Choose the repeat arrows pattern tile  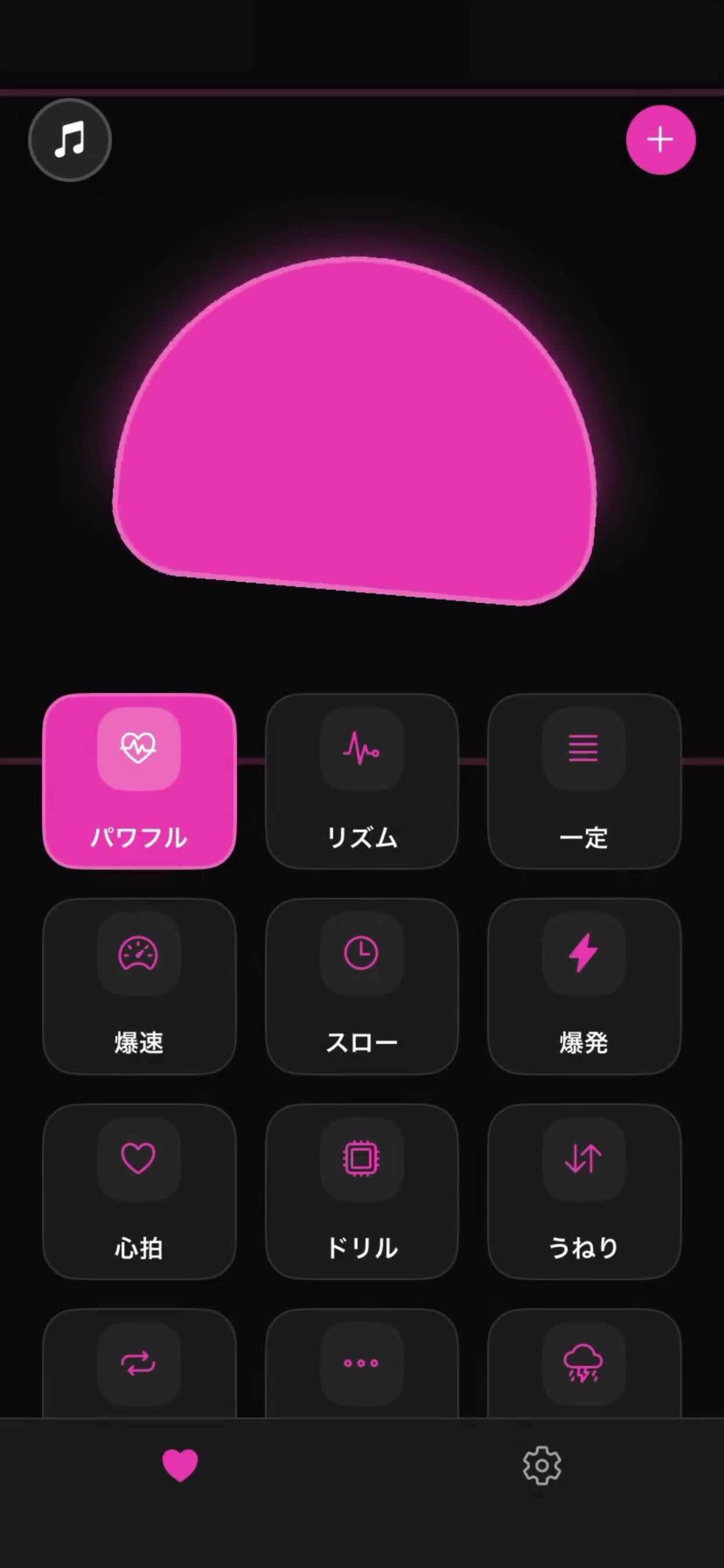pos(139,1364)
